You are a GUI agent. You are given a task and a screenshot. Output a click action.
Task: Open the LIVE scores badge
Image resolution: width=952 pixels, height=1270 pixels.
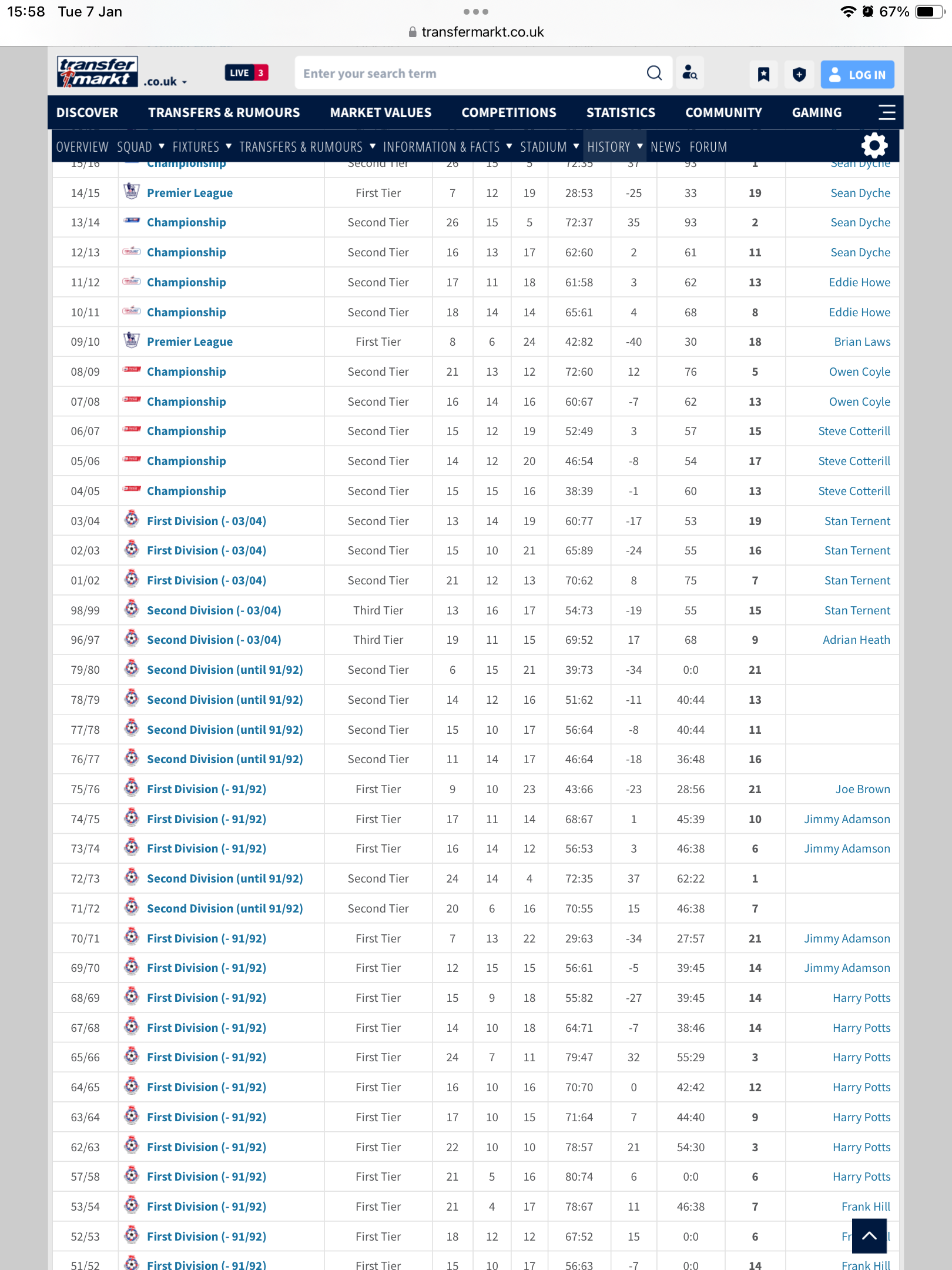tap(247, 73)
